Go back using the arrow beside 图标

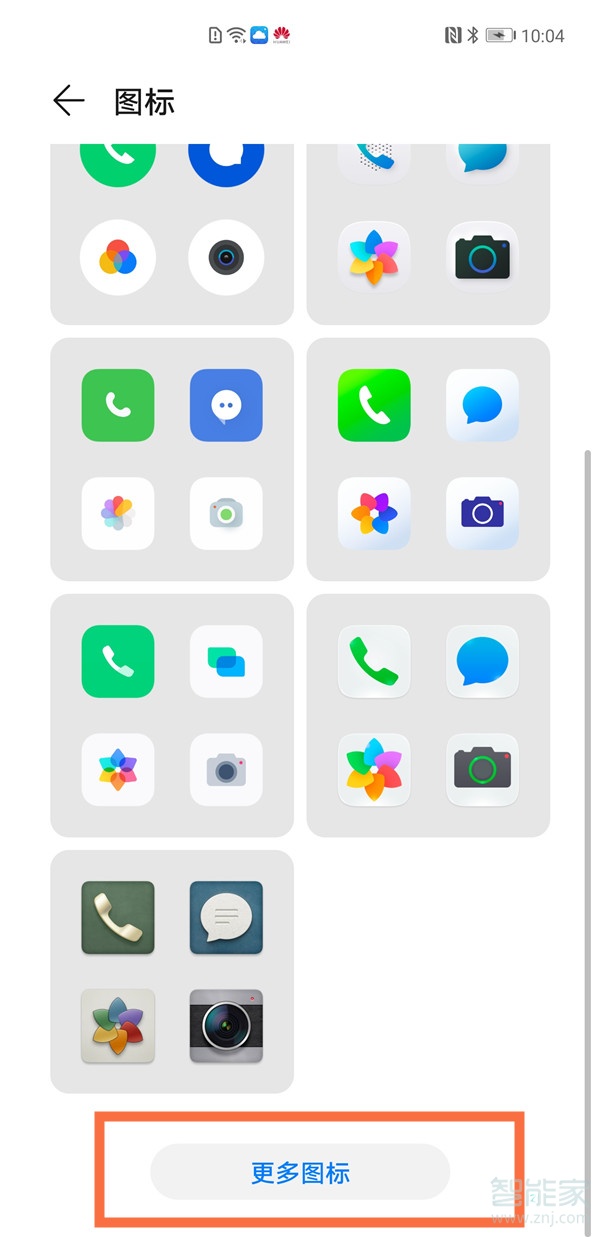click(69, 101)
